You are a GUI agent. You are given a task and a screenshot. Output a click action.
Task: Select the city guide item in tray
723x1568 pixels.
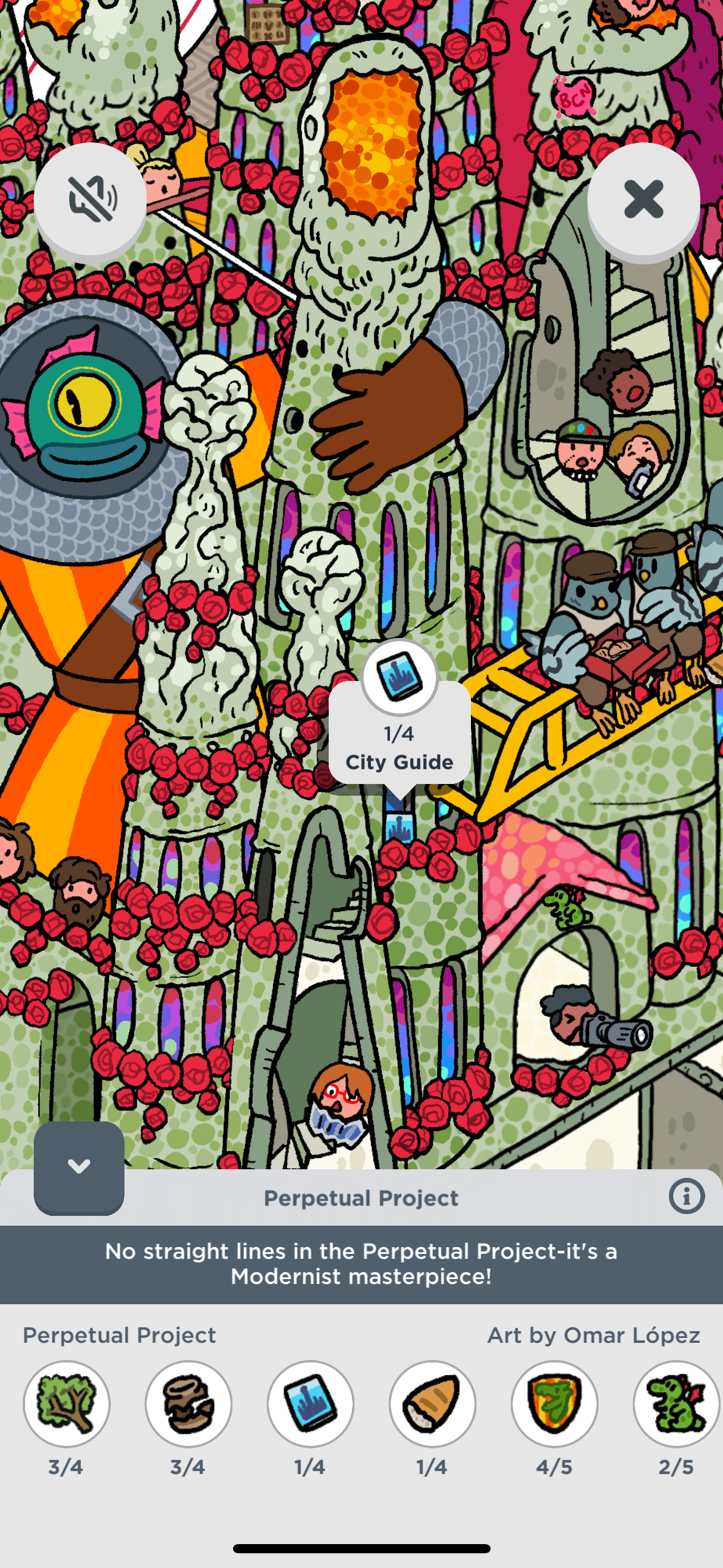(310, 1404)
